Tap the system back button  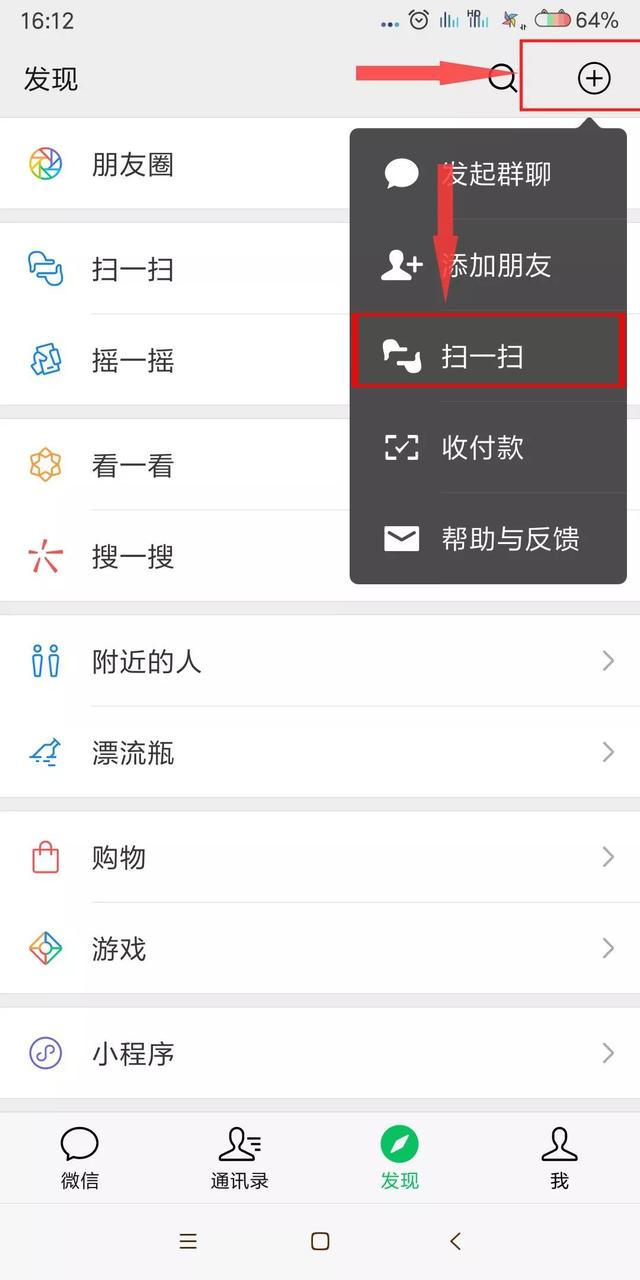(x=456, y=1241)
